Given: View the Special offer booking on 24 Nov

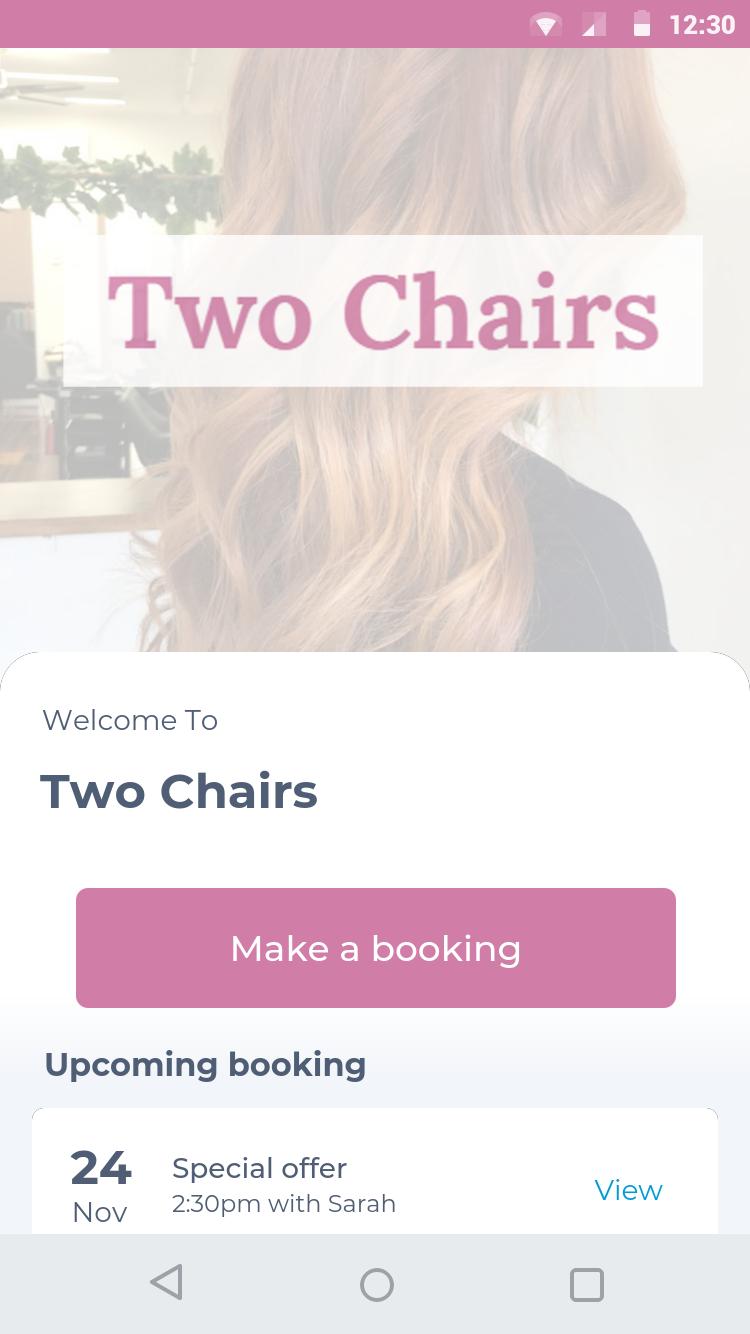Looking at the screenshot, I should pos(628,1189).
